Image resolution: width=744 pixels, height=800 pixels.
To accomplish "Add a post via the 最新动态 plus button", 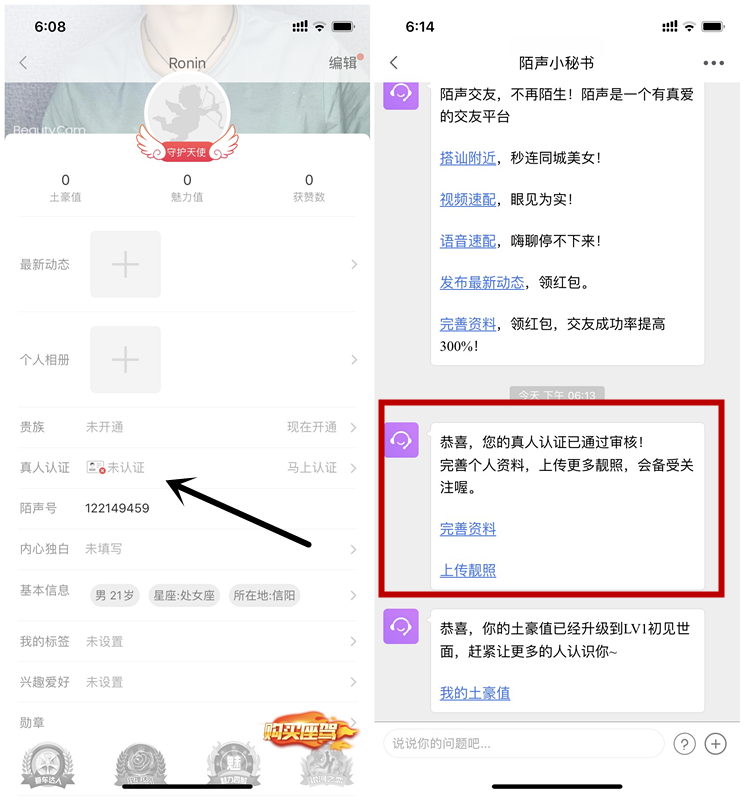I will [x=125, y=264].
